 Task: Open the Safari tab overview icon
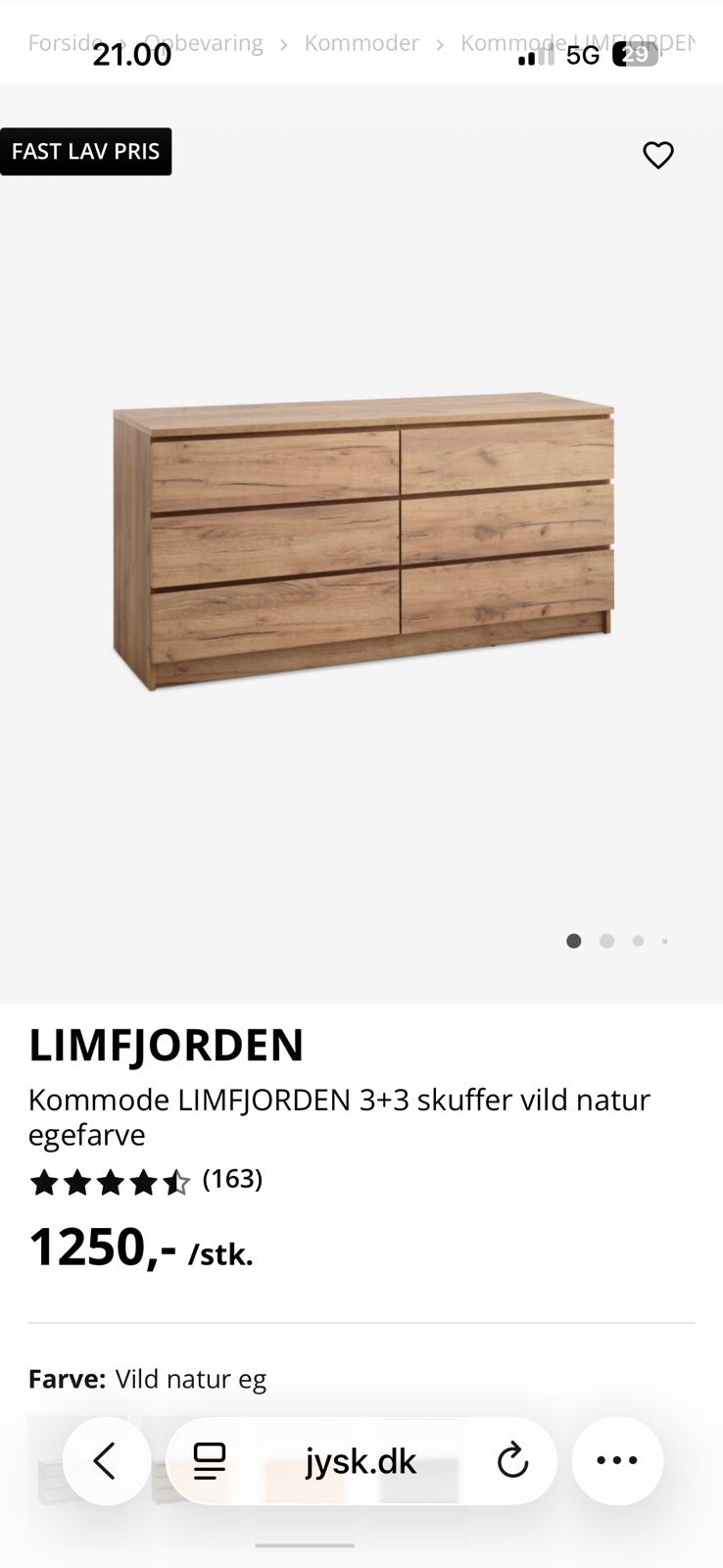click(206, 1460)
